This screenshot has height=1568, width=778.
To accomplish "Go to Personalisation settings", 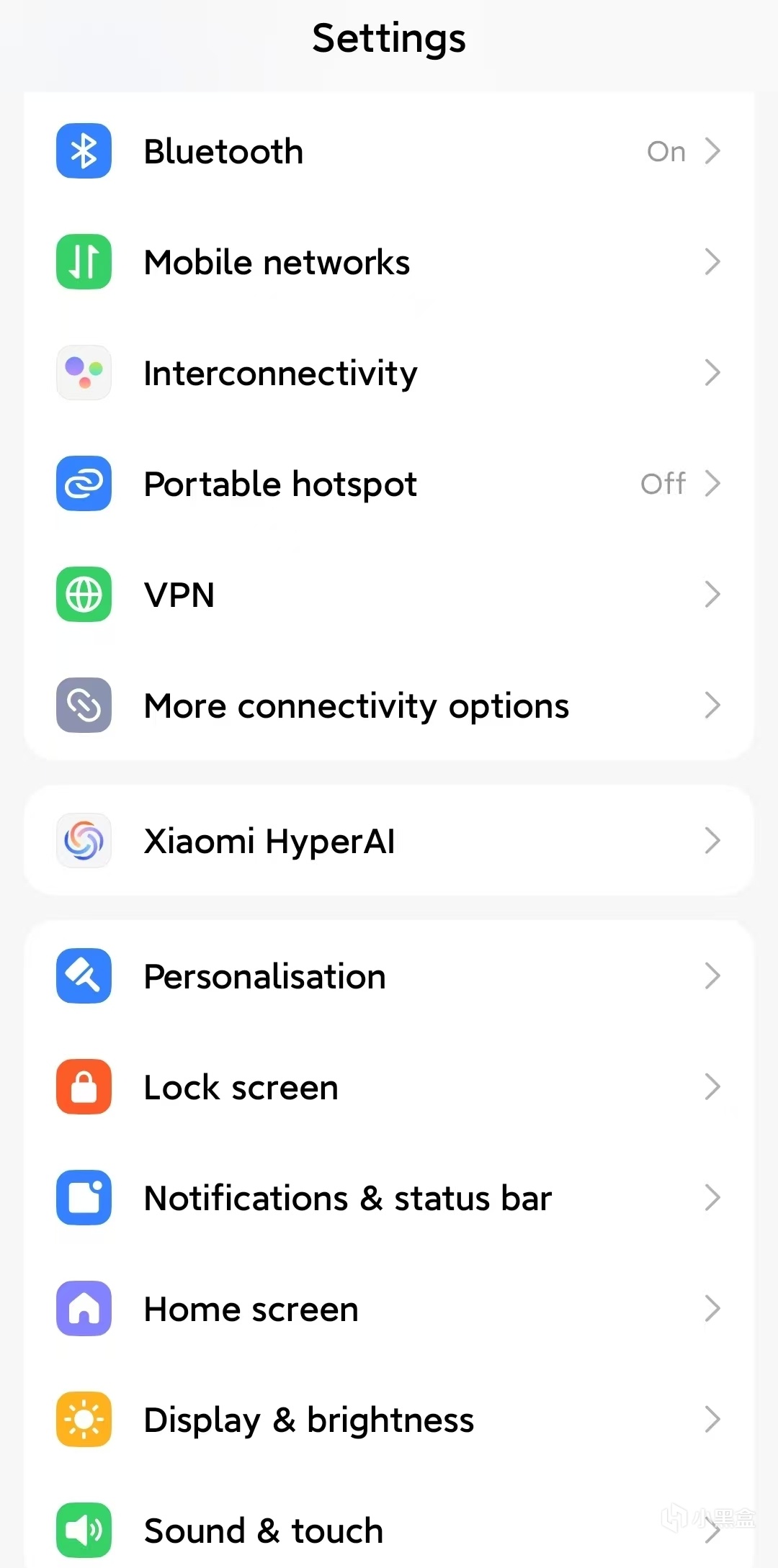I will (x=389, y=976).
